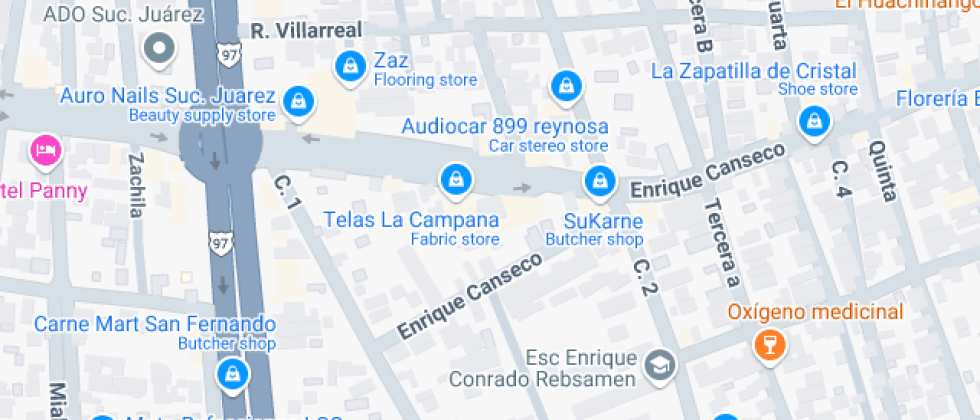This screenshot has width=980, height=420.
Task: Tap the Oxígeno medicinal marker
Action: (x=771, y=346)
